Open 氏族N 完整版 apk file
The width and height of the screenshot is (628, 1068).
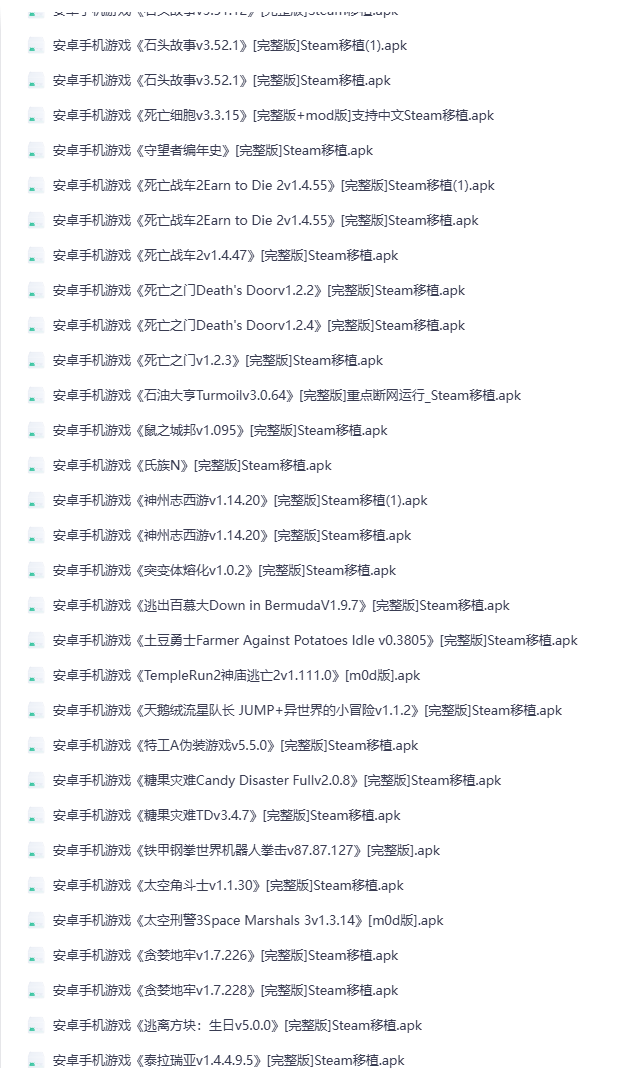coord(191,465)
